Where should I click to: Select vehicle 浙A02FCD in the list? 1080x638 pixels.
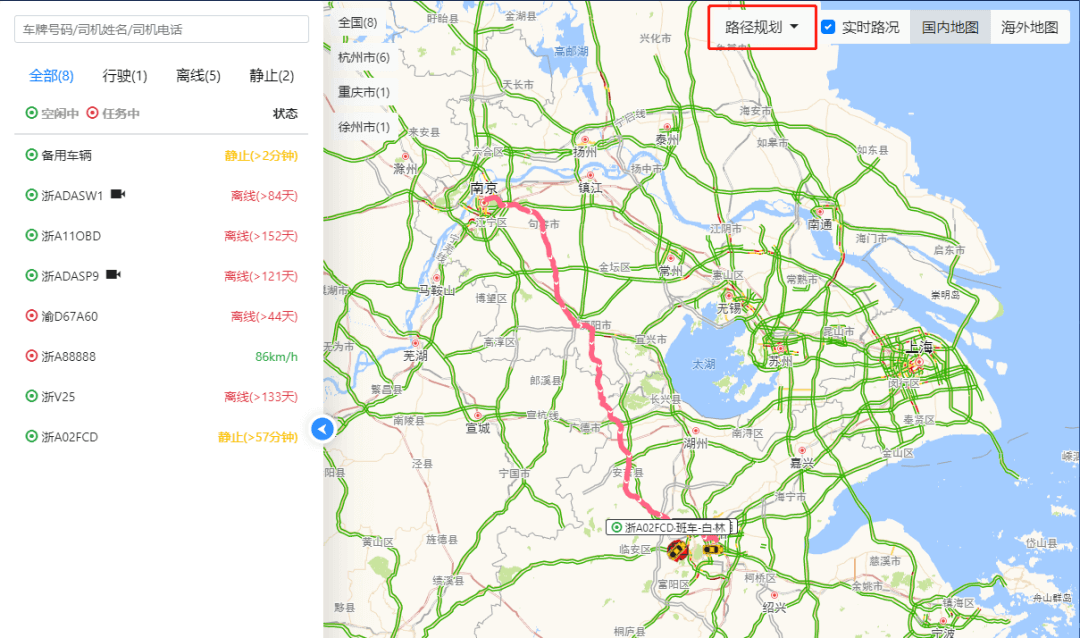pos(69,437)
